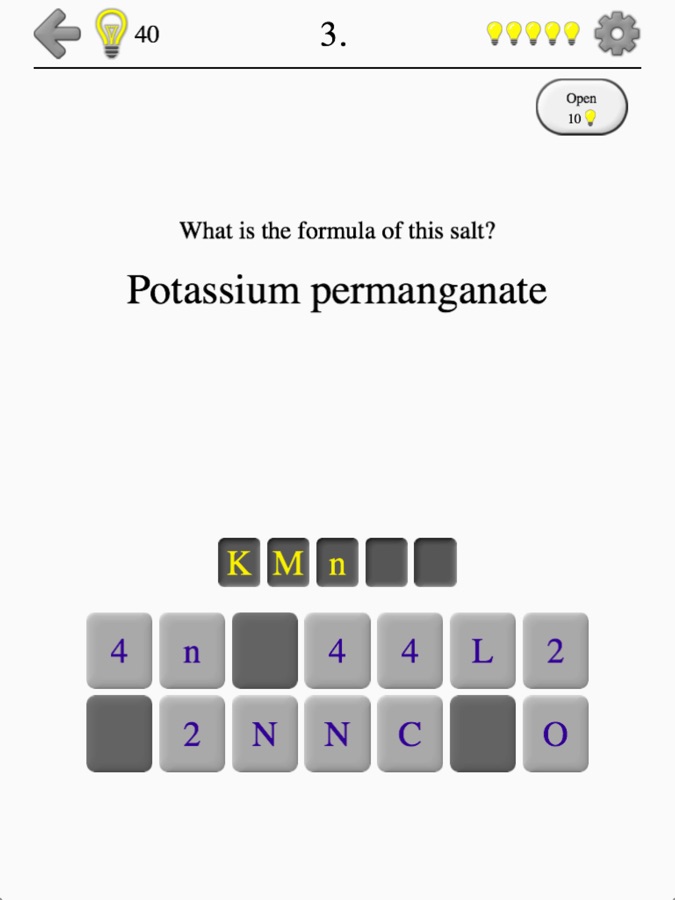
Task: Remove the placed letter K from answer
Action: [239, 563]
